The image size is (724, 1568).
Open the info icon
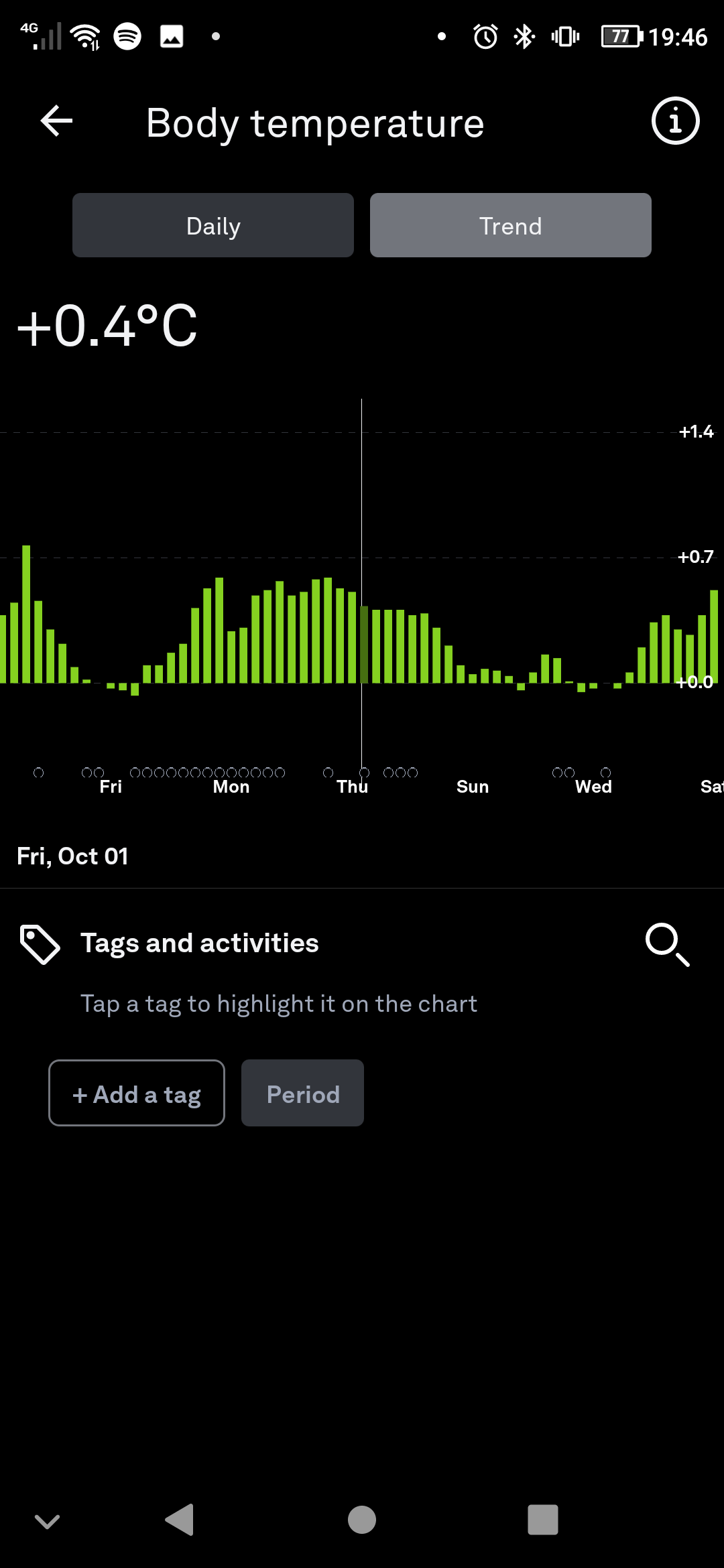(x=675, y=121)
